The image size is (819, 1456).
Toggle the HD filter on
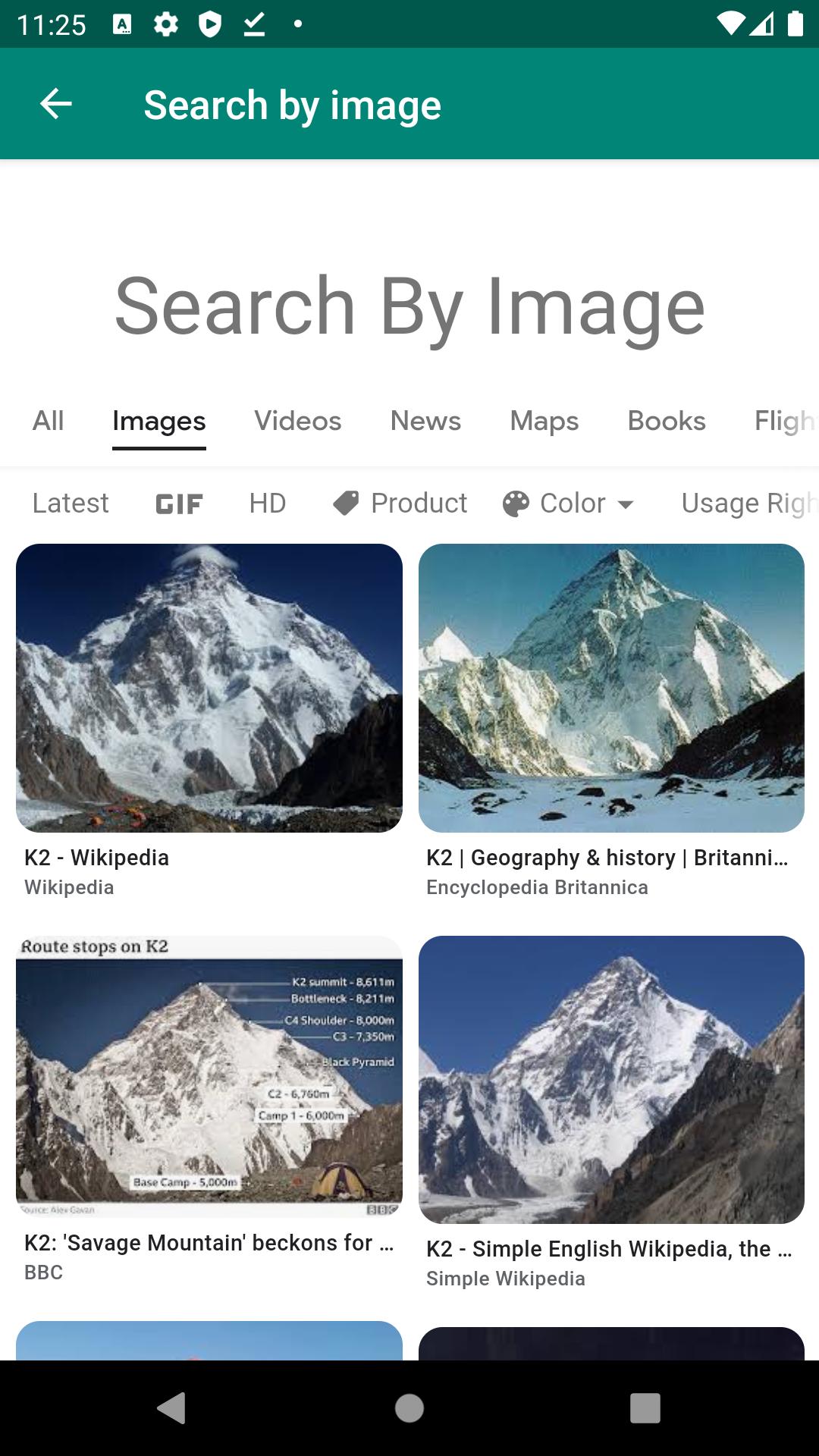tap(267, 503)
